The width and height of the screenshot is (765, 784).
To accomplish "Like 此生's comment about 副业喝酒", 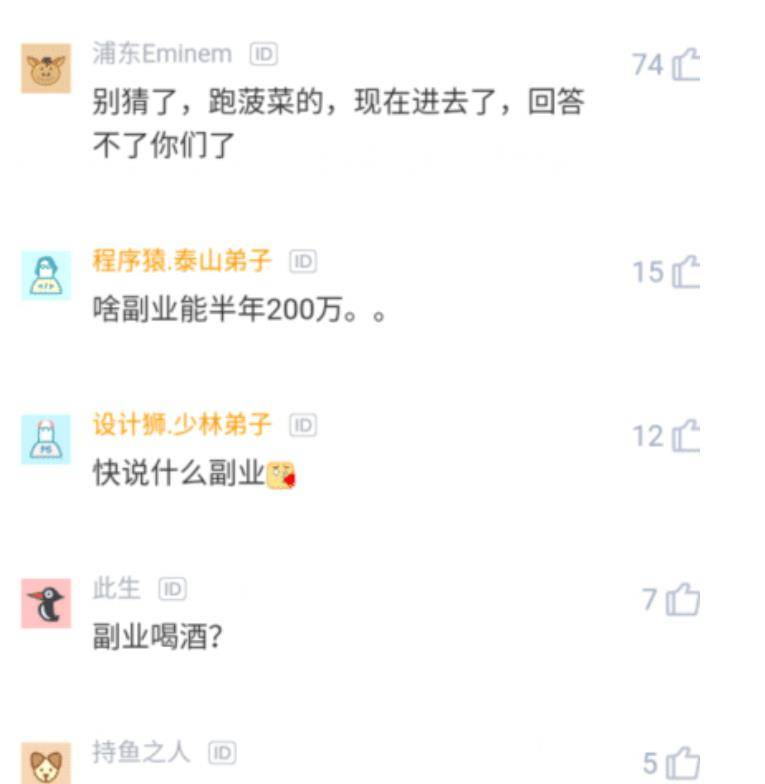I will tap(684, 600).
